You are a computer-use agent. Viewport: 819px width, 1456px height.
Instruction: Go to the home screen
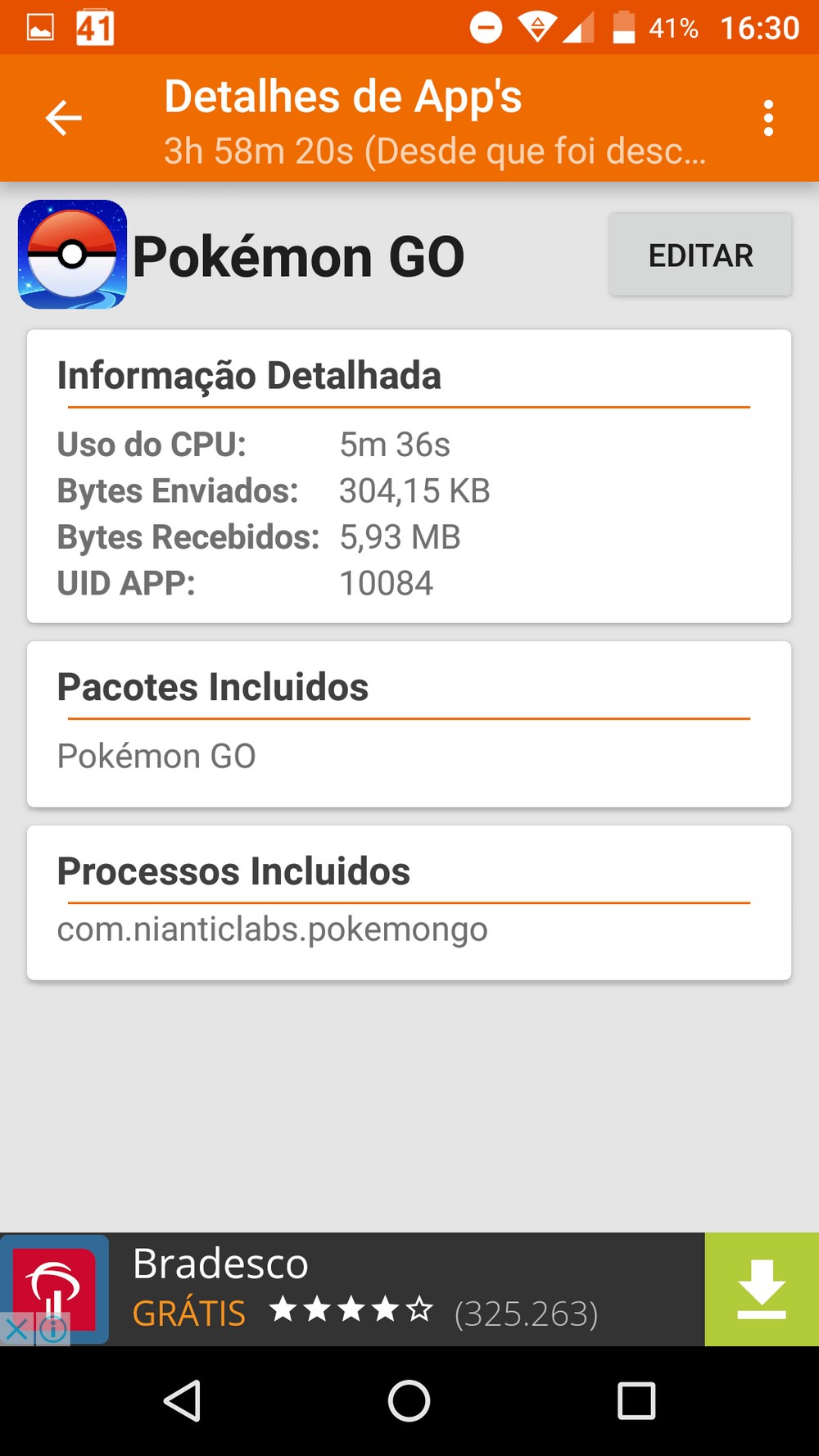(x=409, y=1400)
